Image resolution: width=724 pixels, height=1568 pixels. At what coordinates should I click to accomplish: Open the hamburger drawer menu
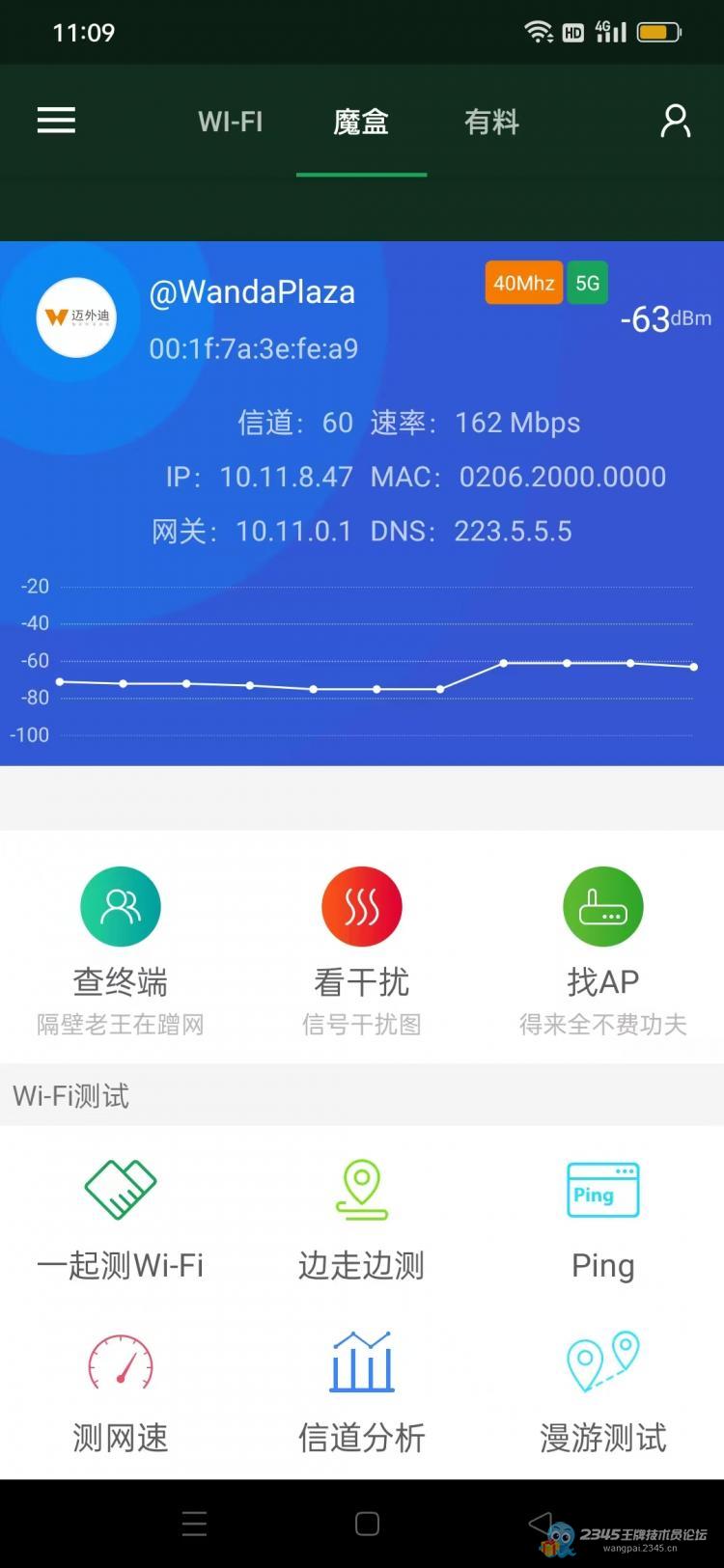(56, 121)
